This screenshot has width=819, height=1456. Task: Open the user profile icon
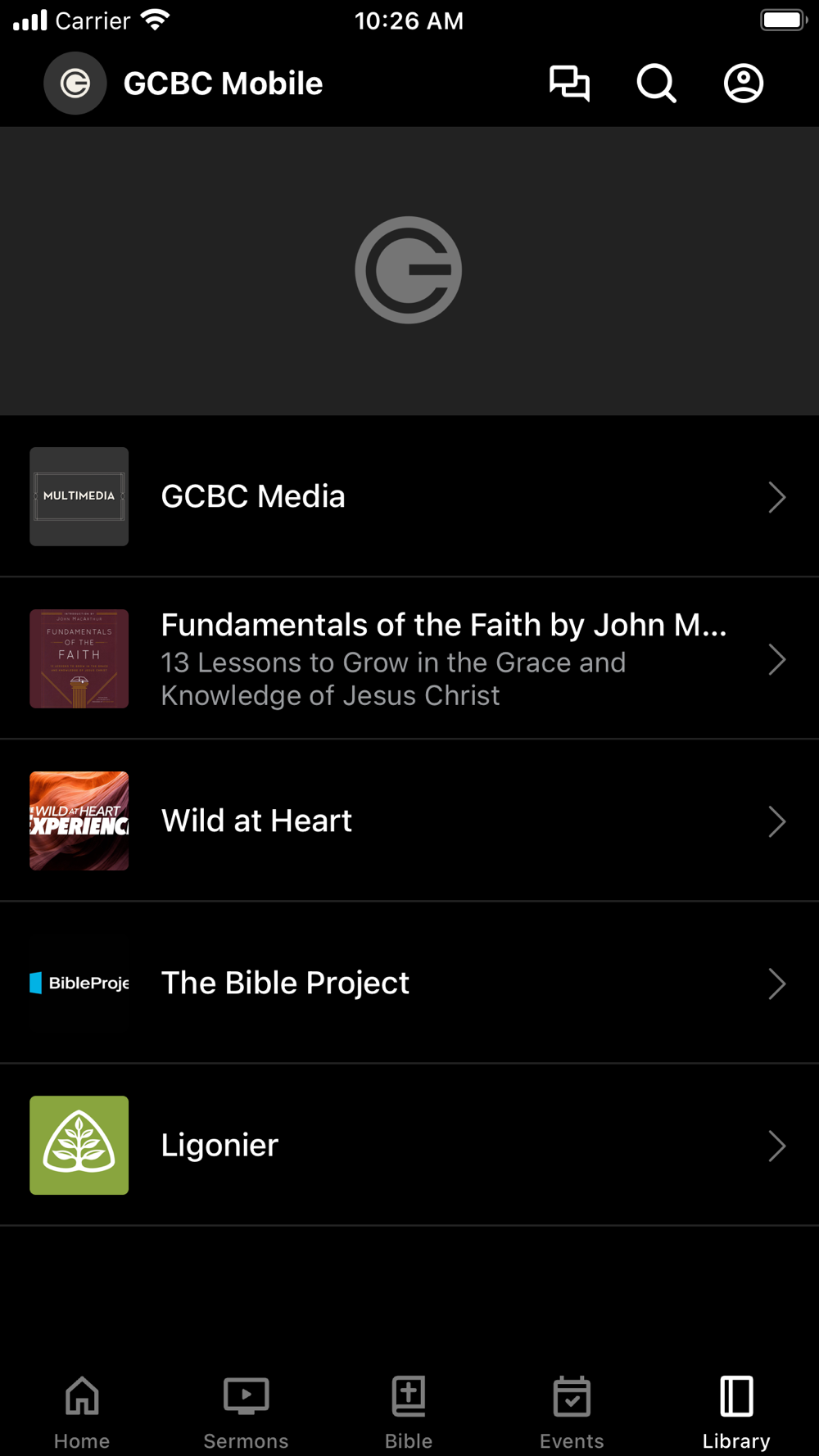tap(744, 84)
